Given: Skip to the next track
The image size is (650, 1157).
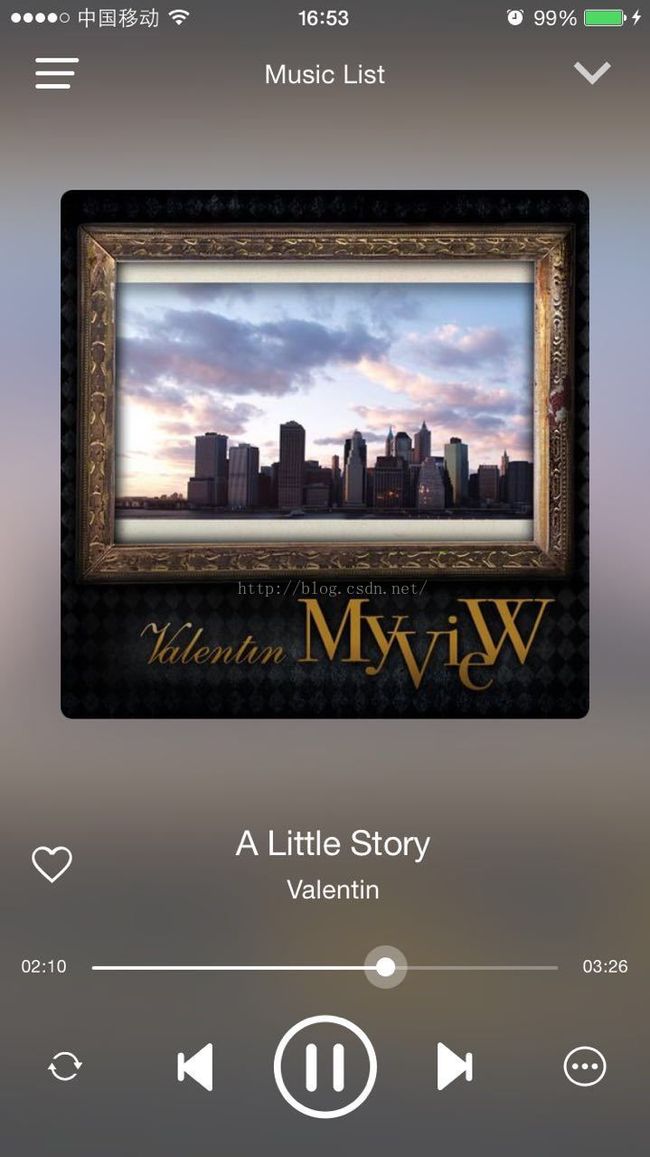Looking at the screenshot, I should [x=454, y=1066].
